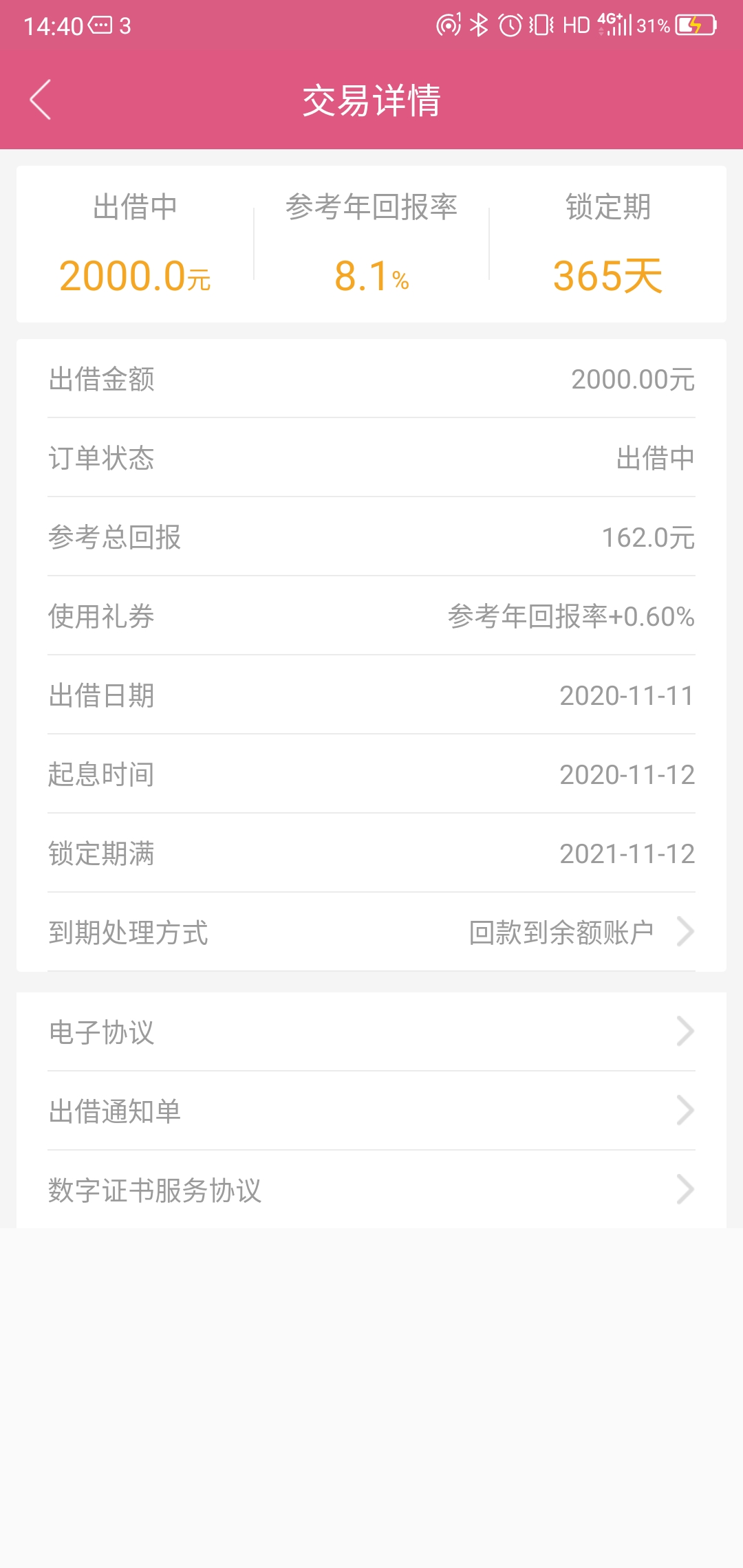Open the 电子协议 row

(x=371, y=1032)
